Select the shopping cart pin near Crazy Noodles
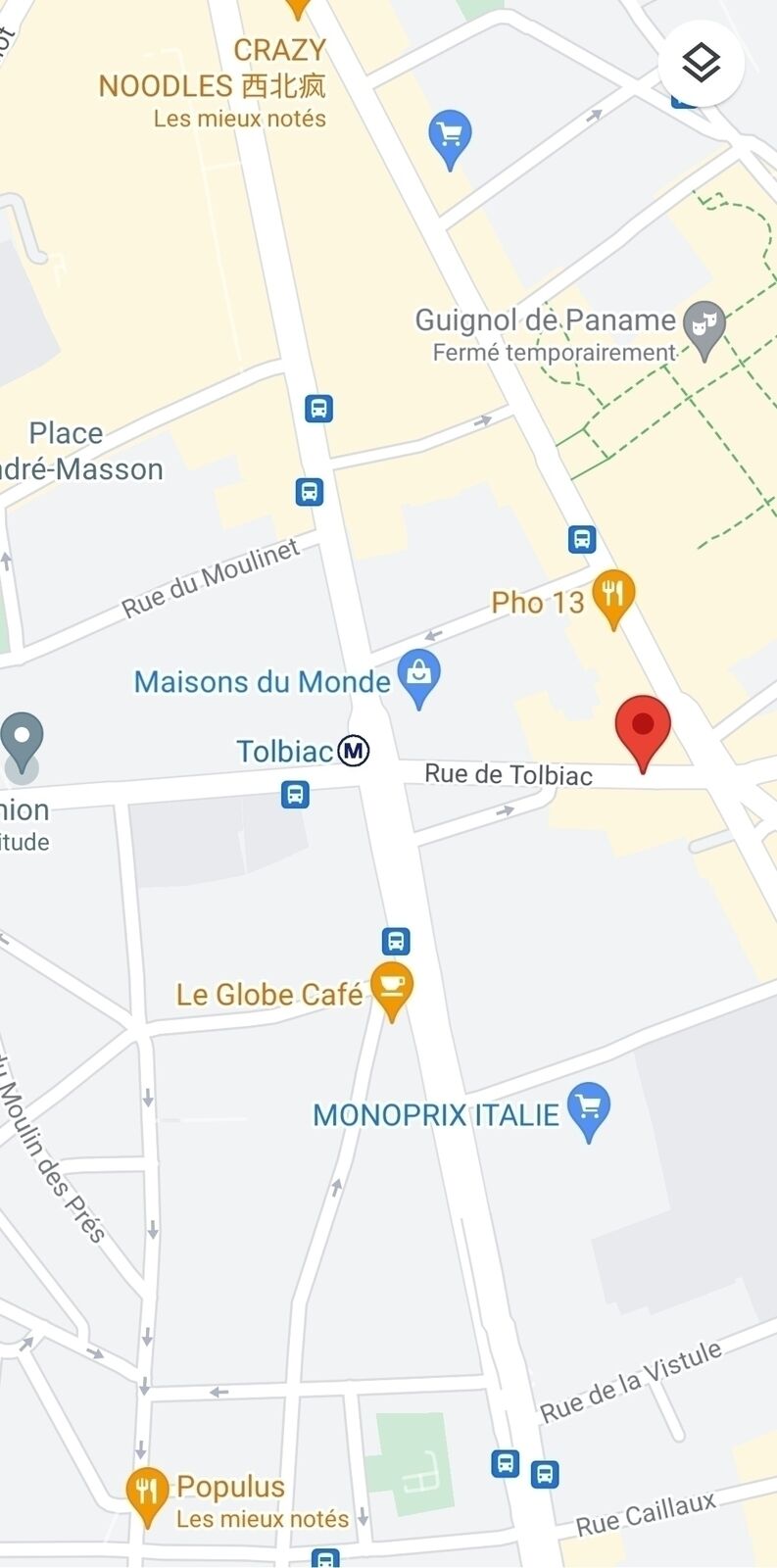This screenshot has height=1568, width=777. pos(450,139)
